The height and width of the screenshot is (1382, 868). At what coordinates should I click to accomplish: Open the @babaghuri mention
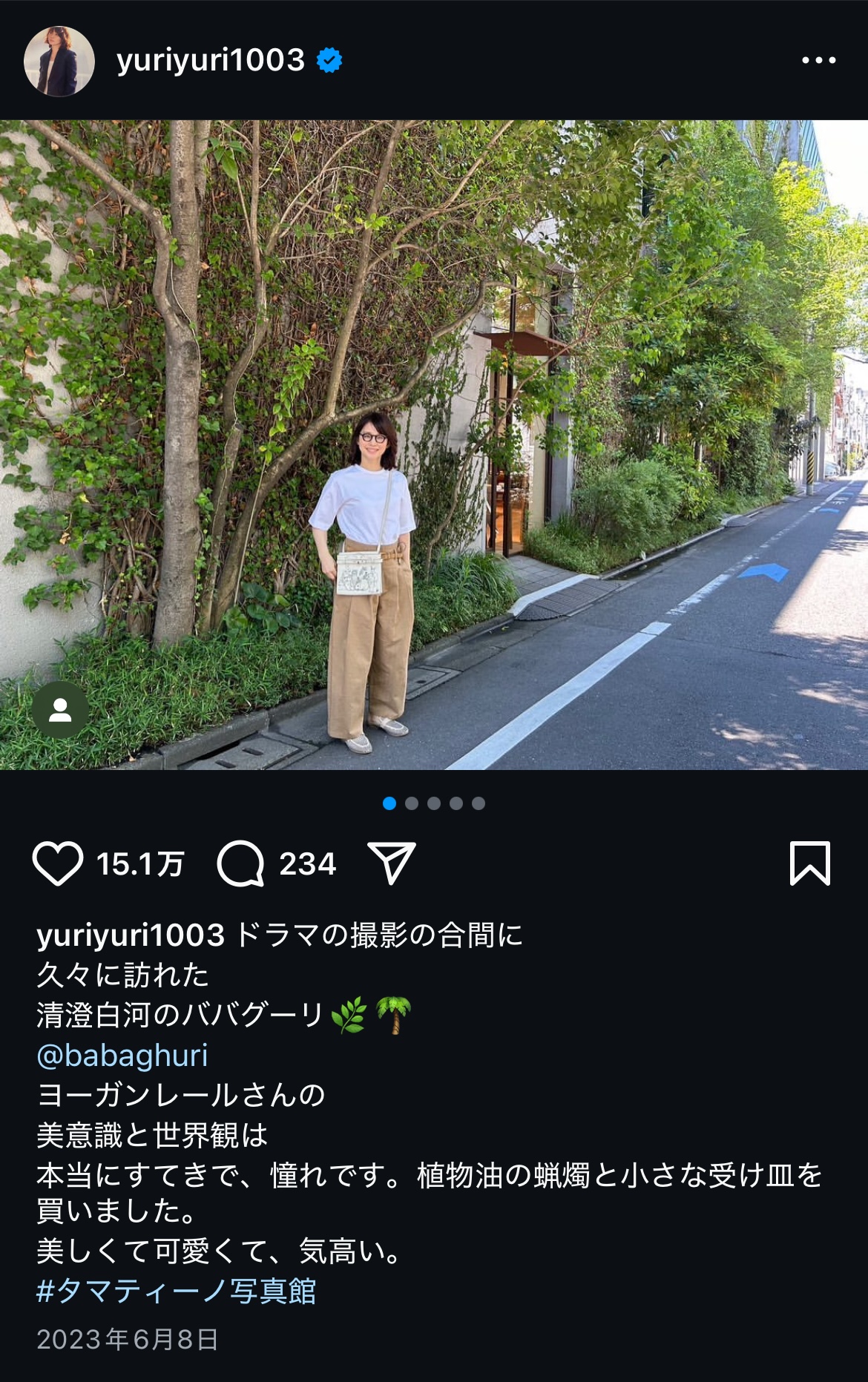click(122, 1055)
